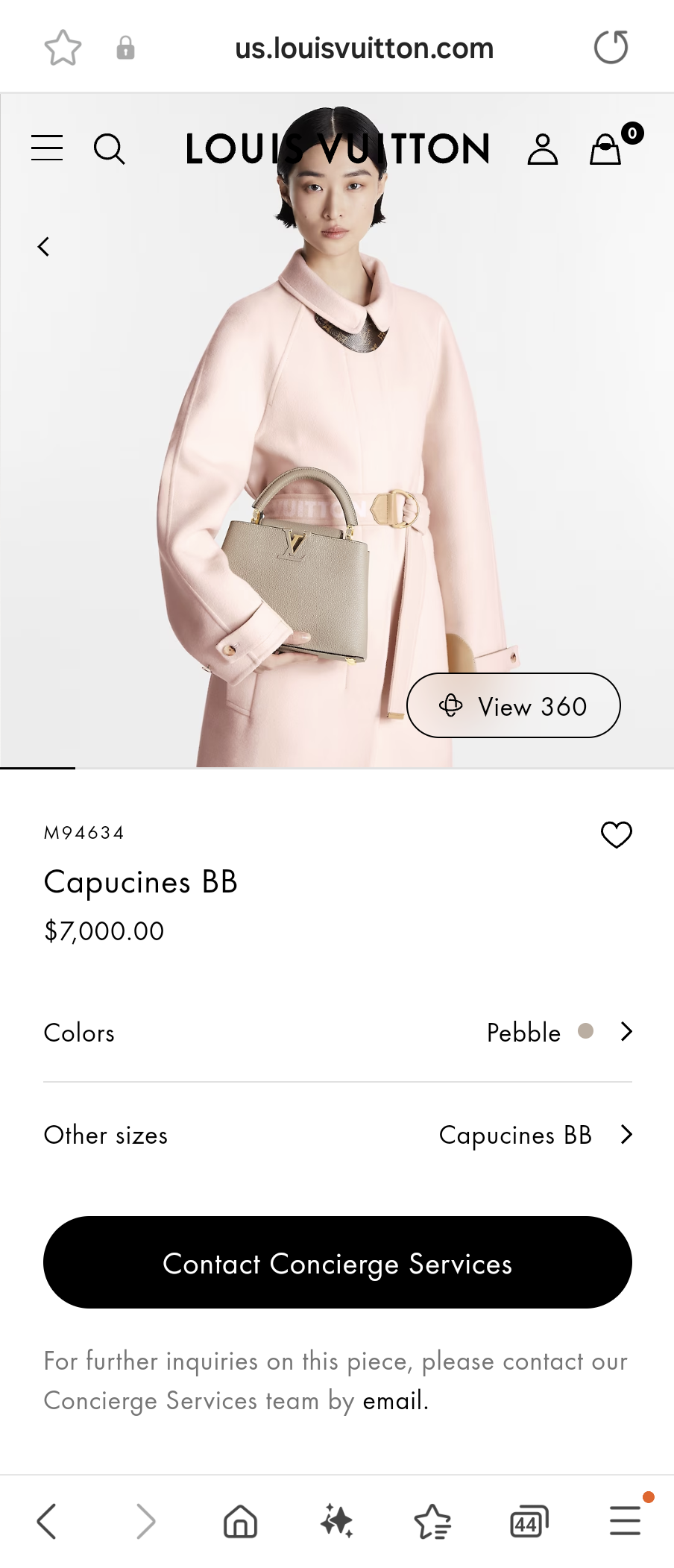The width and height of the screenshot is (674, 1568).
Task: Open the browser home screen
Action: click(x=237, y=1521)
